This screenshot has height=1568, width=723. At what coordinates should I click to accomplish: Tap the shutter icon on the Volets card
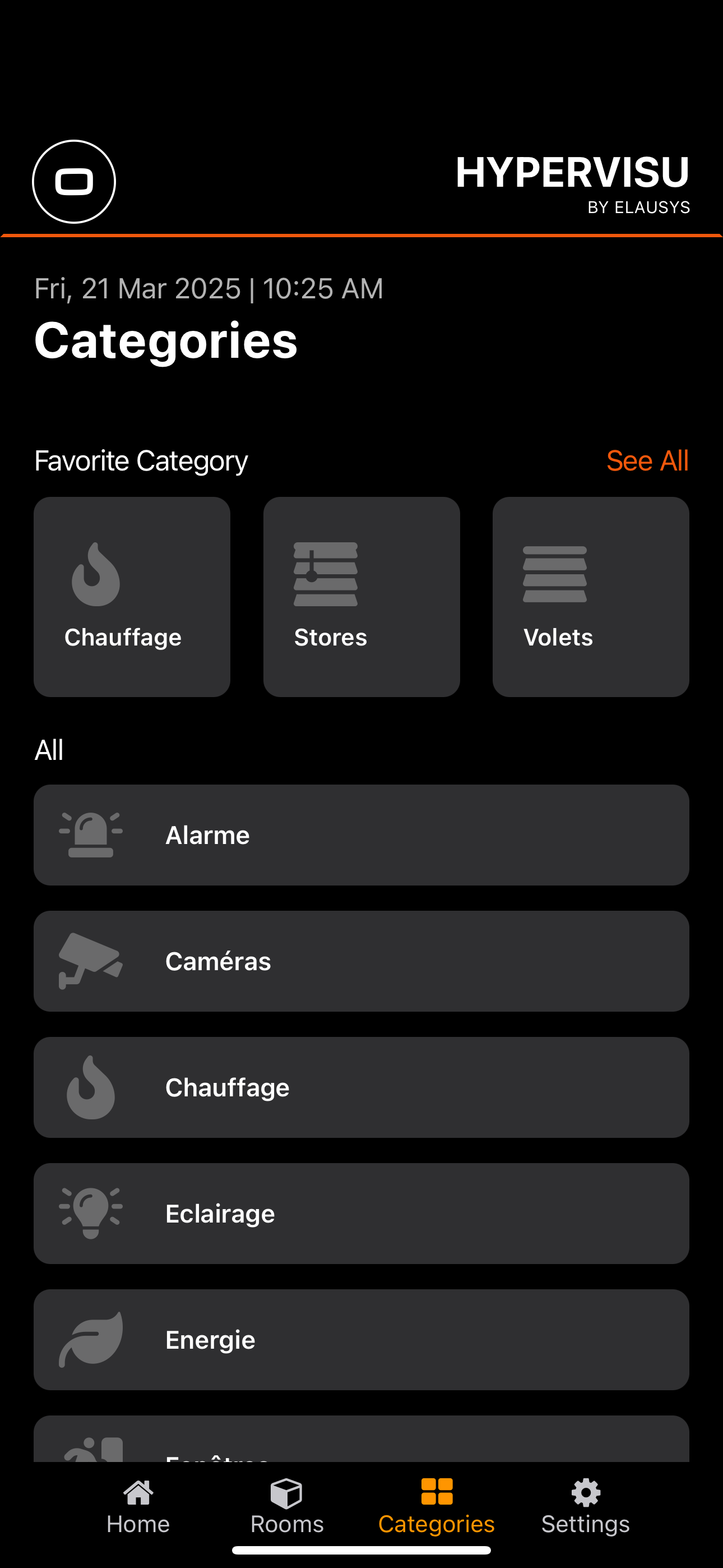(555, 575)
